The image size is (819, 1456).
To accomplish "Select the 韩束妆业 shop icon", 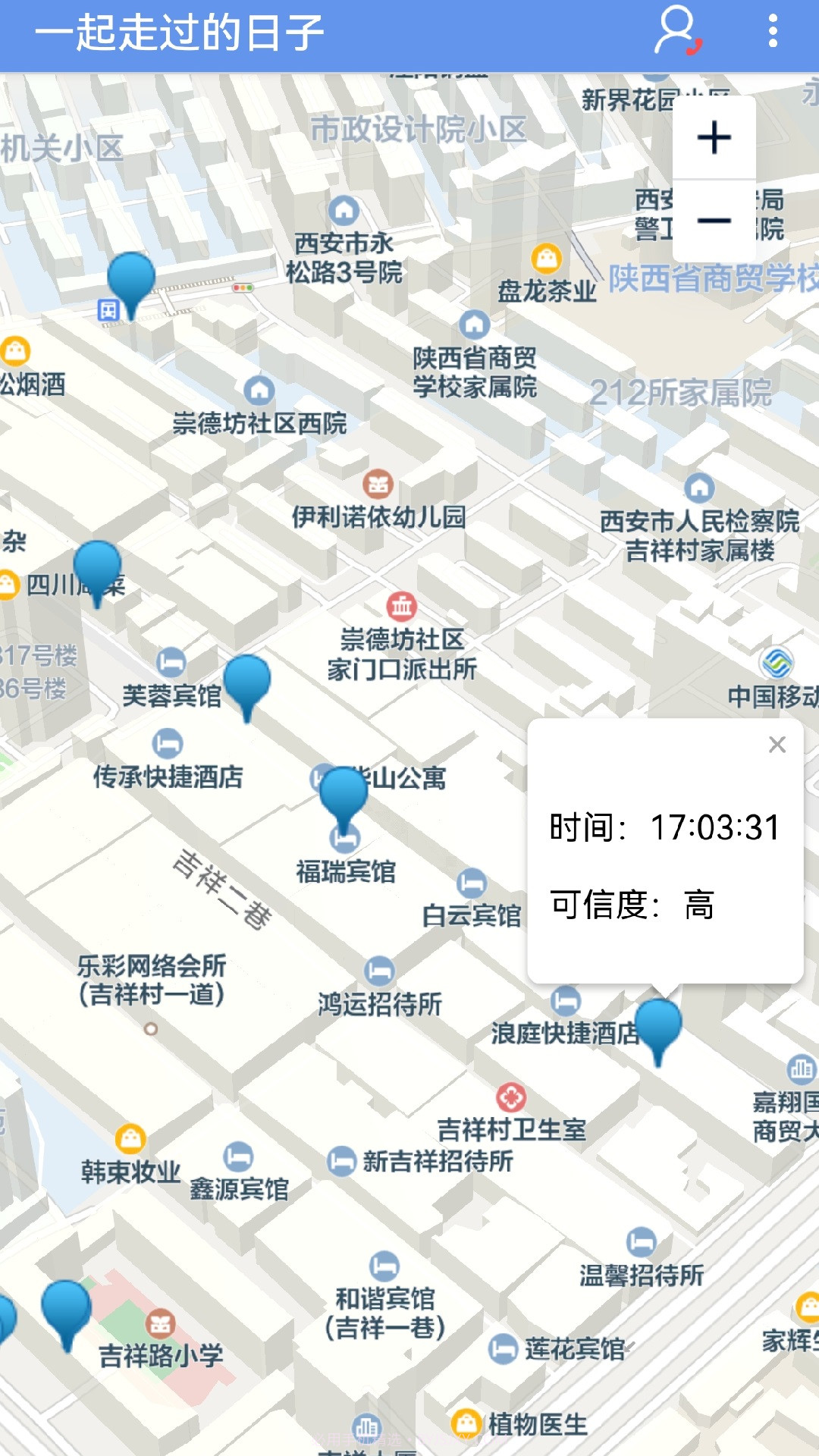I will [131, 1137].
